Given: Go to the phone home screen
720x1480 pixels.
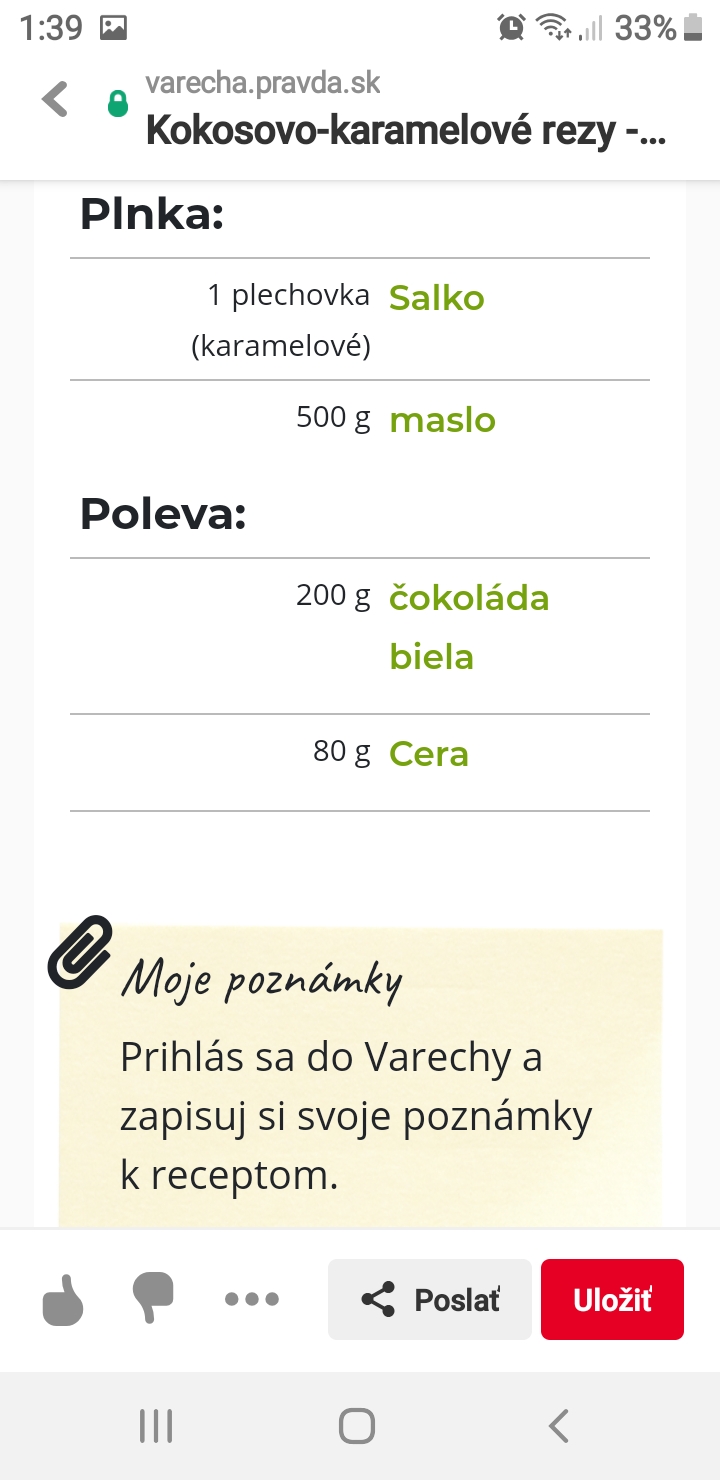Looking at the screenshot, I should click(x=357, y=1426).
